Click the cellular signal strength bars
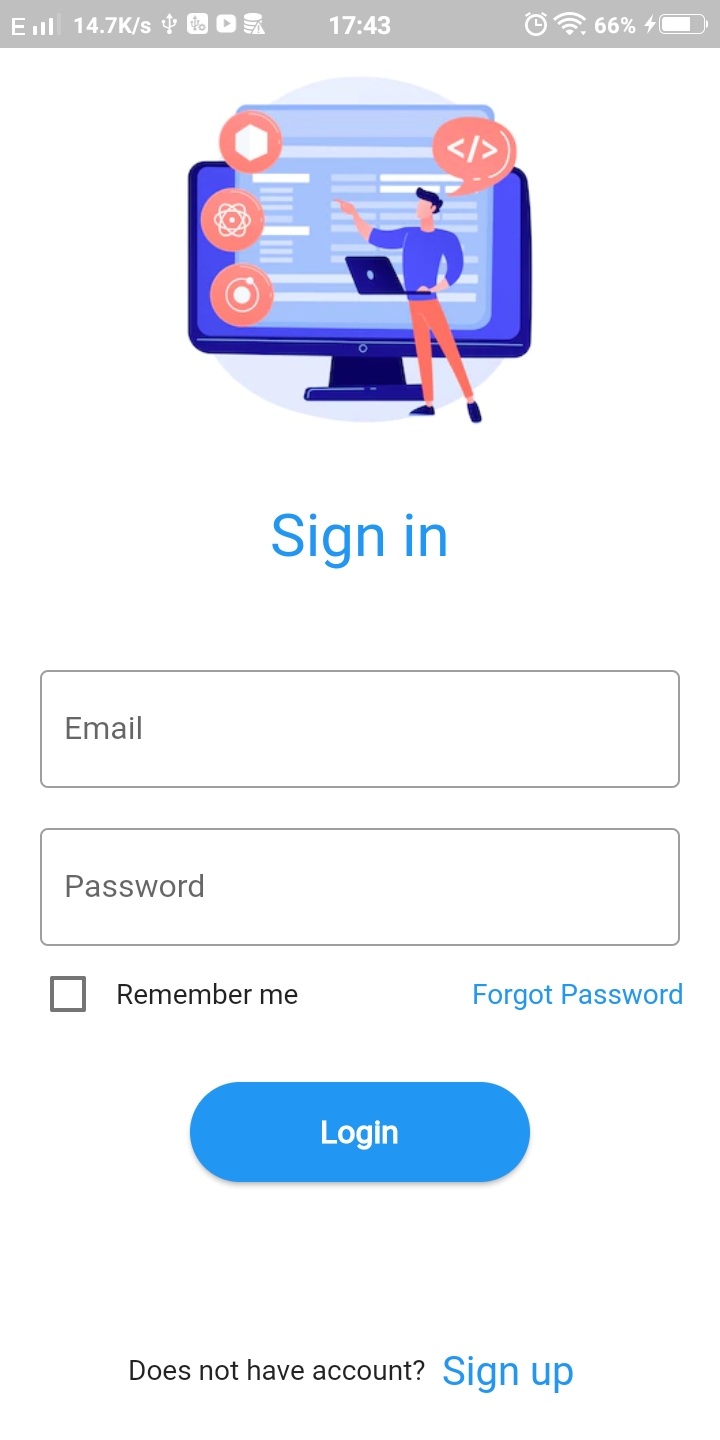Screen dimensions: 720x1440 coord(45,25)
